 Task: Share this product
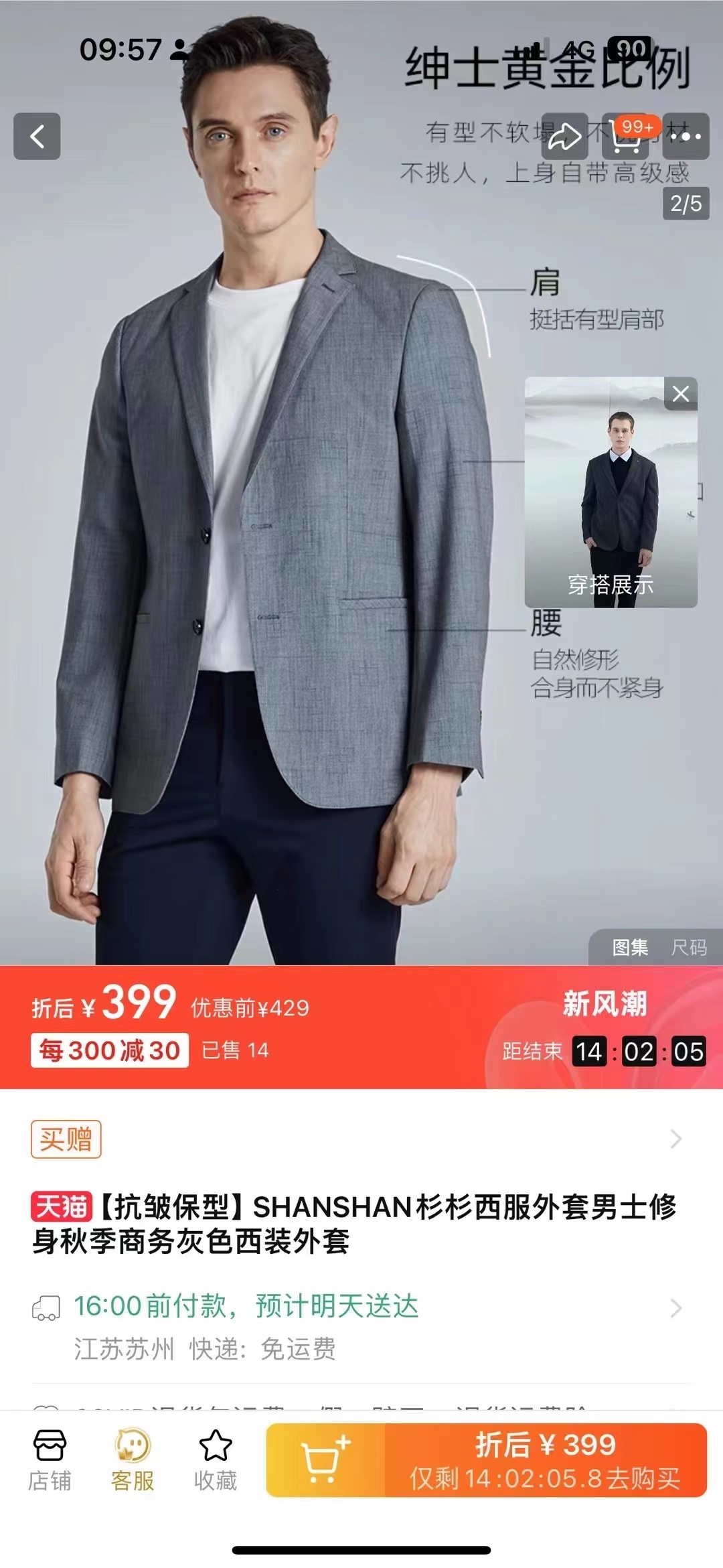[x=564, y=137]
